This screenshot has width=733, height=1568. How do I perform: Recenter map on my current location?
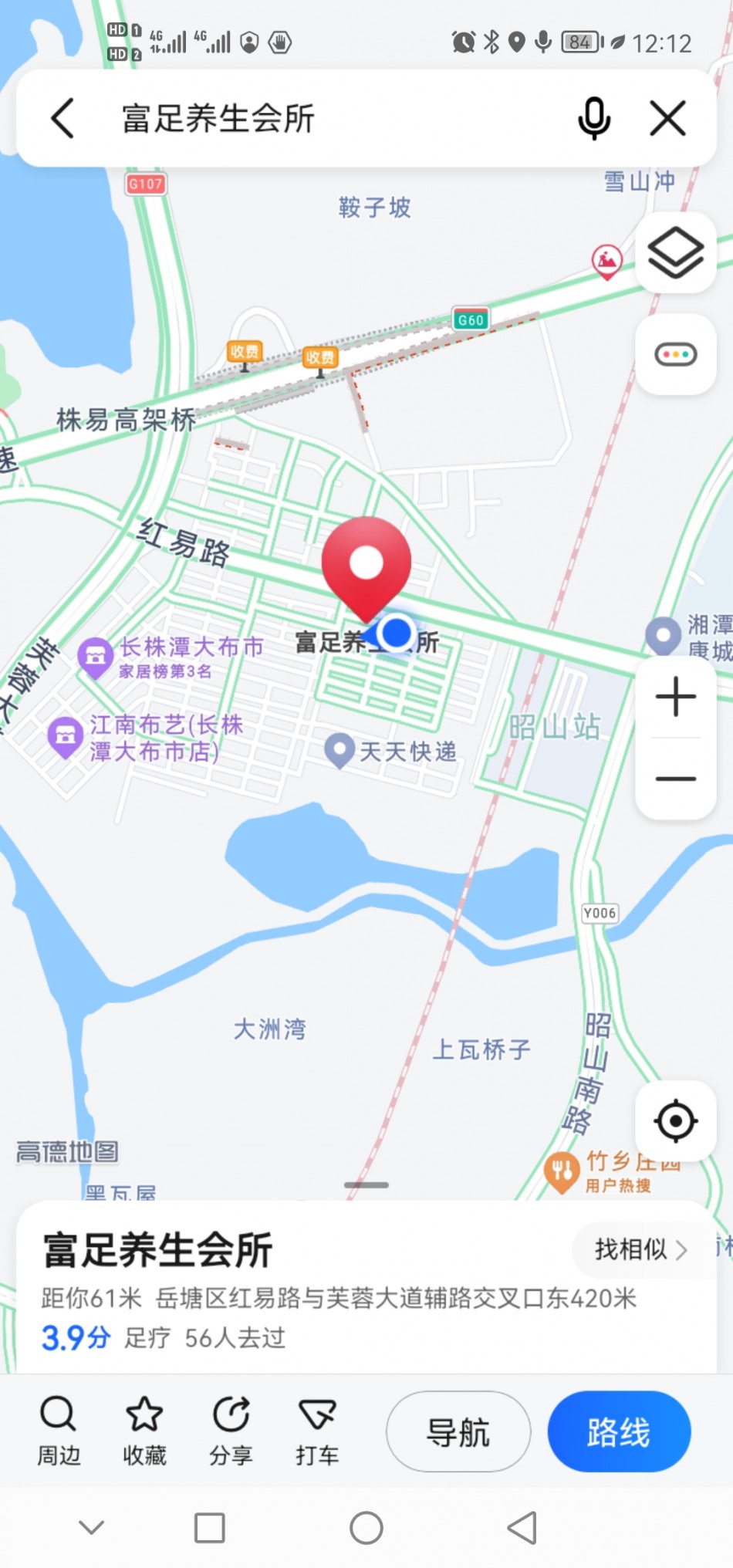coord(676,1120)
